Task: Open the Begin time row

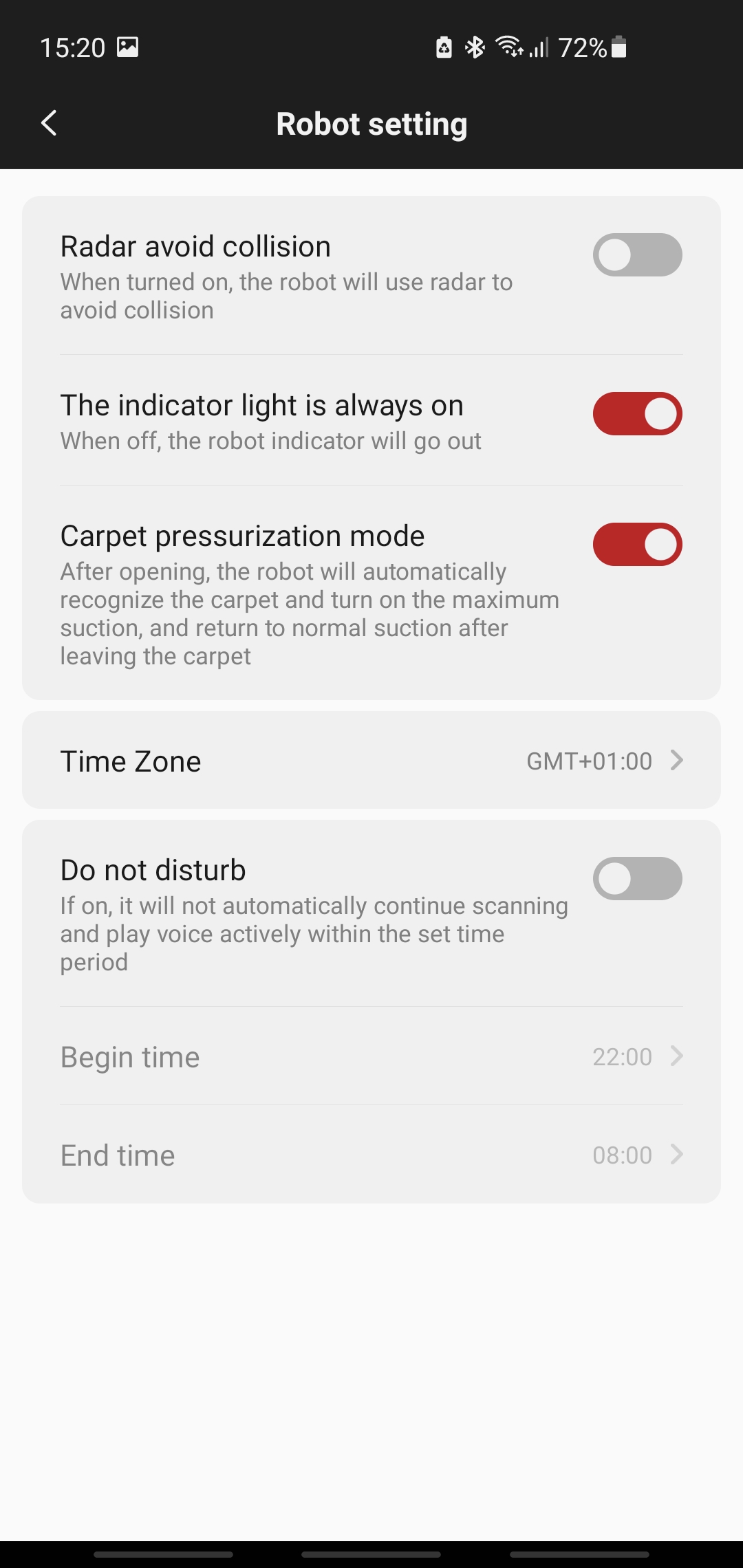Action: [371, 1056]
